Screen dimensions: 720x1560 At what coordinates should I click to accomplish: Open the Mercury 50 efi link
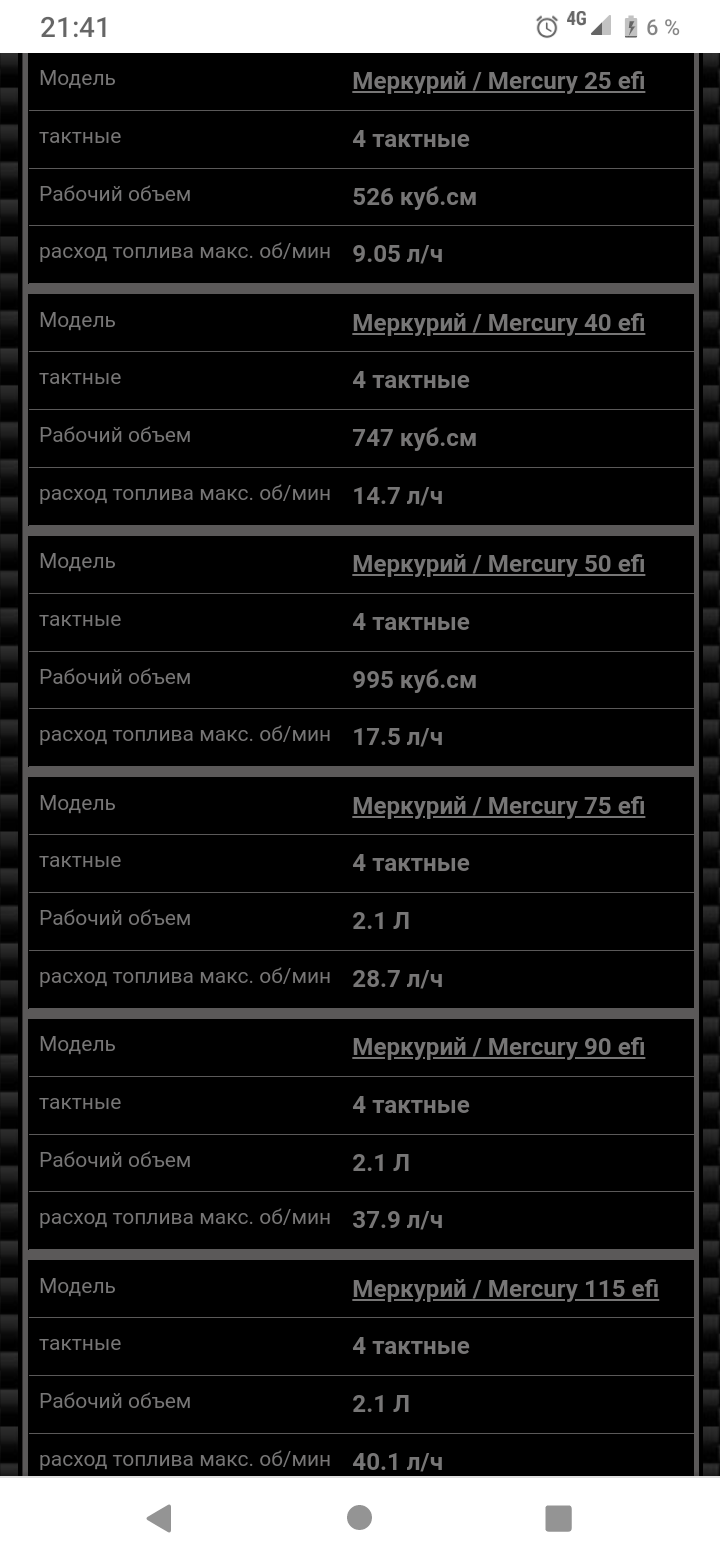[498, 564]
